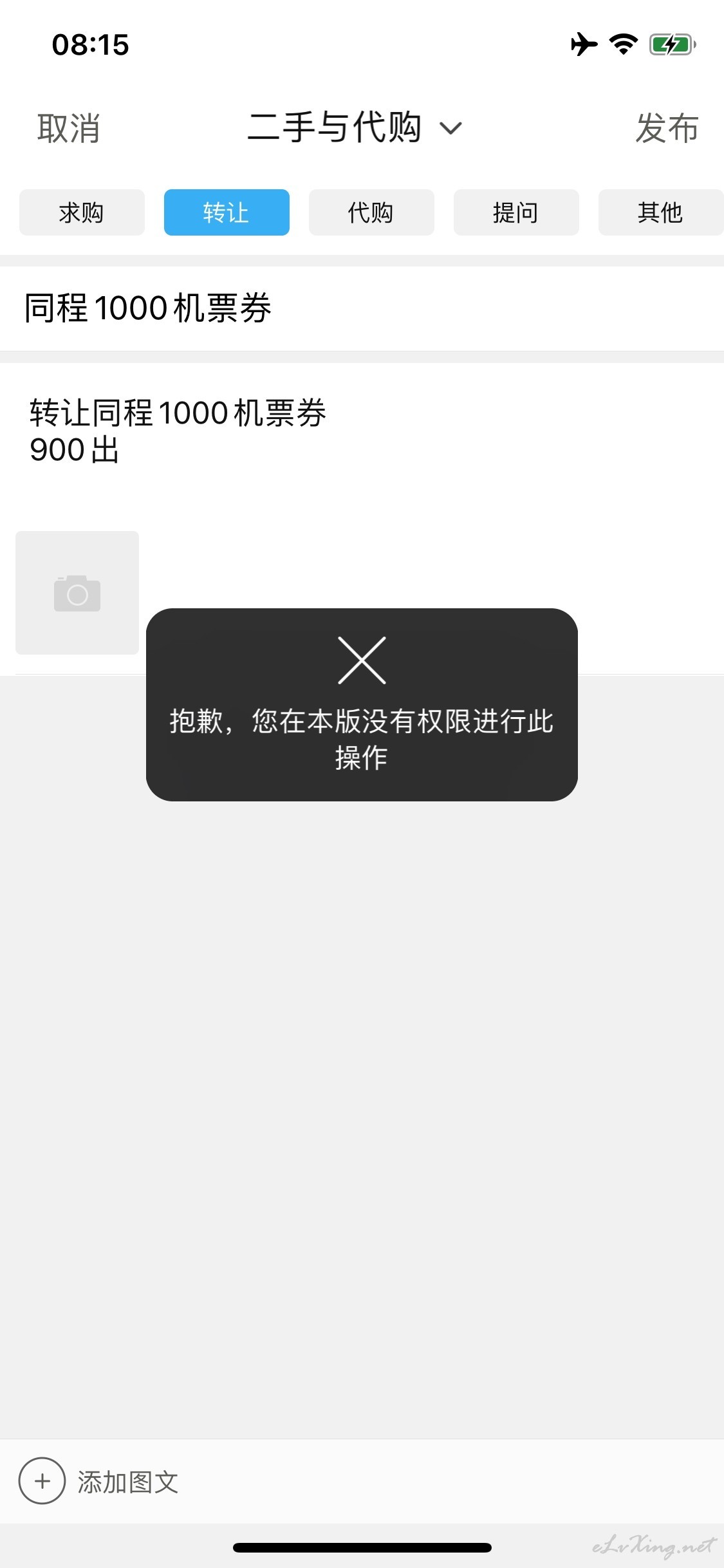The height and width of the screenshot is (1568, 724).
Task: Edit the title field 同程1000机票券
Action: (362, 308)
